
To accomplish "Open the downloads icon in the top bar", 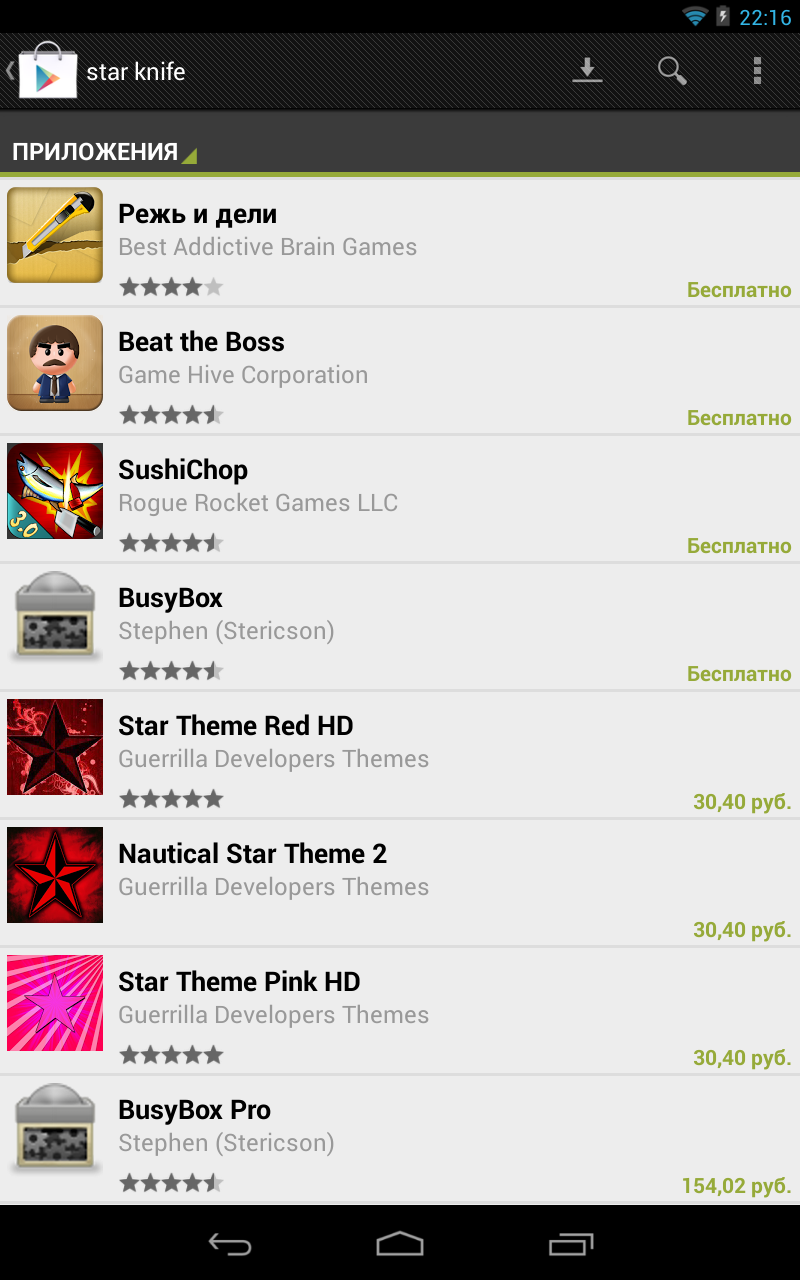I will tap(587, 71).
